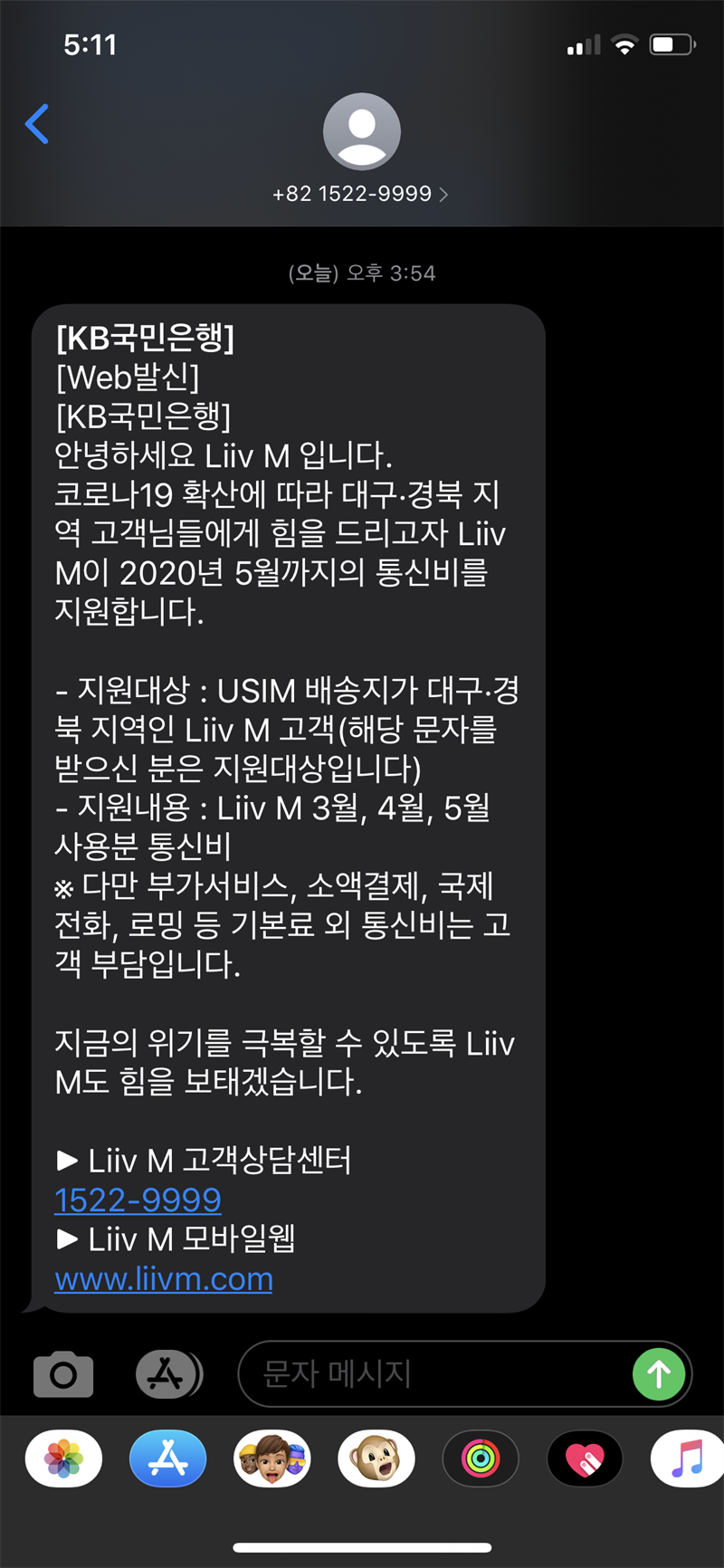Call the linked number 1522-9999
Screen dimensions: 724x1568
click(138, 1200)
